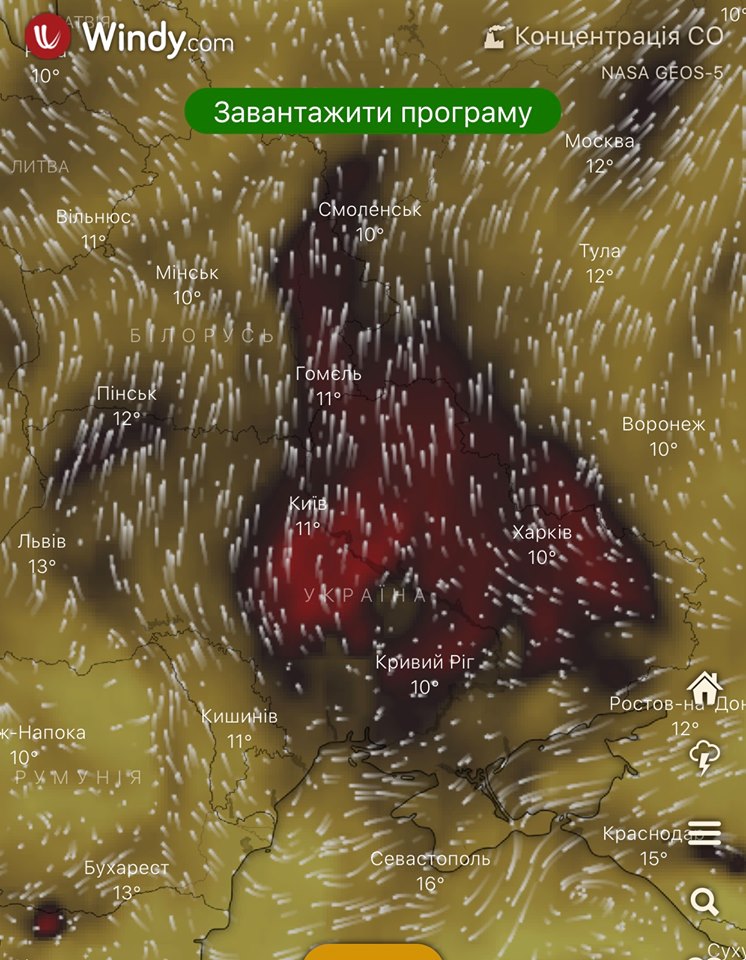The image size is (746, 960).
Task: Open the thunderstorm weather layer icon
Action: 704,759
